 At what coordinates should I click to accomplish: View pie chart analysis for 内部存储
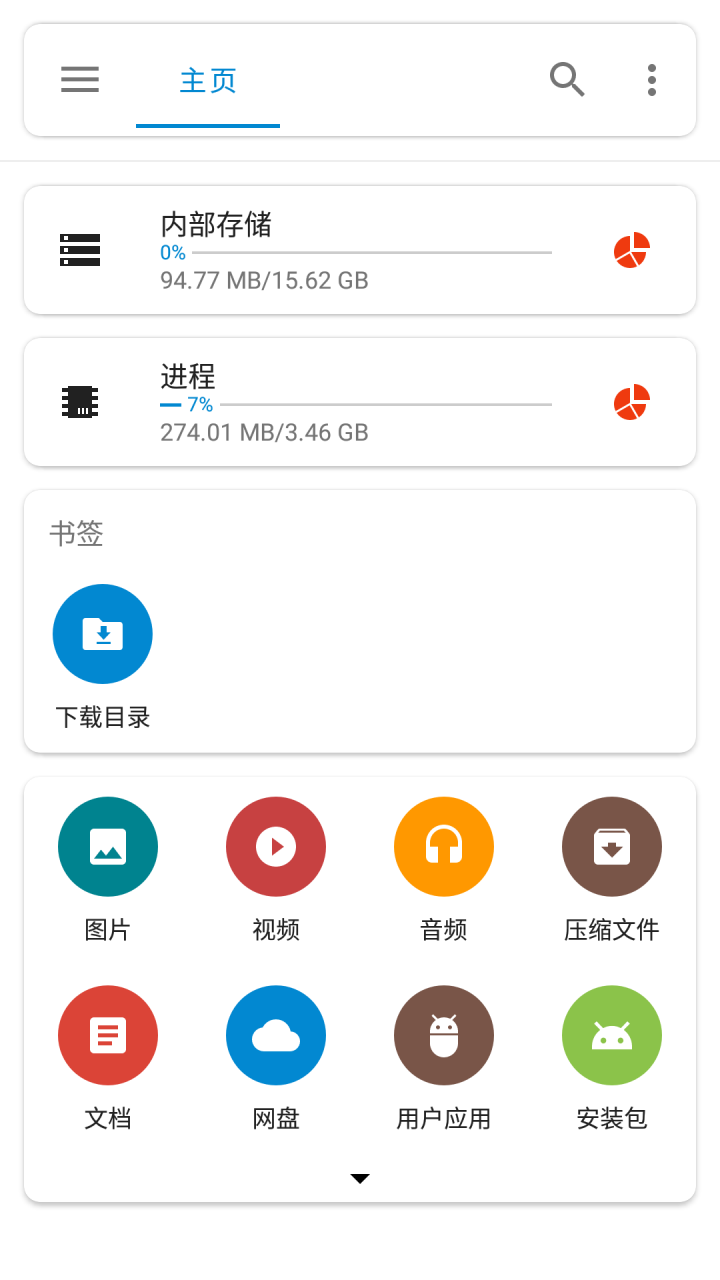tap(632, 250)
